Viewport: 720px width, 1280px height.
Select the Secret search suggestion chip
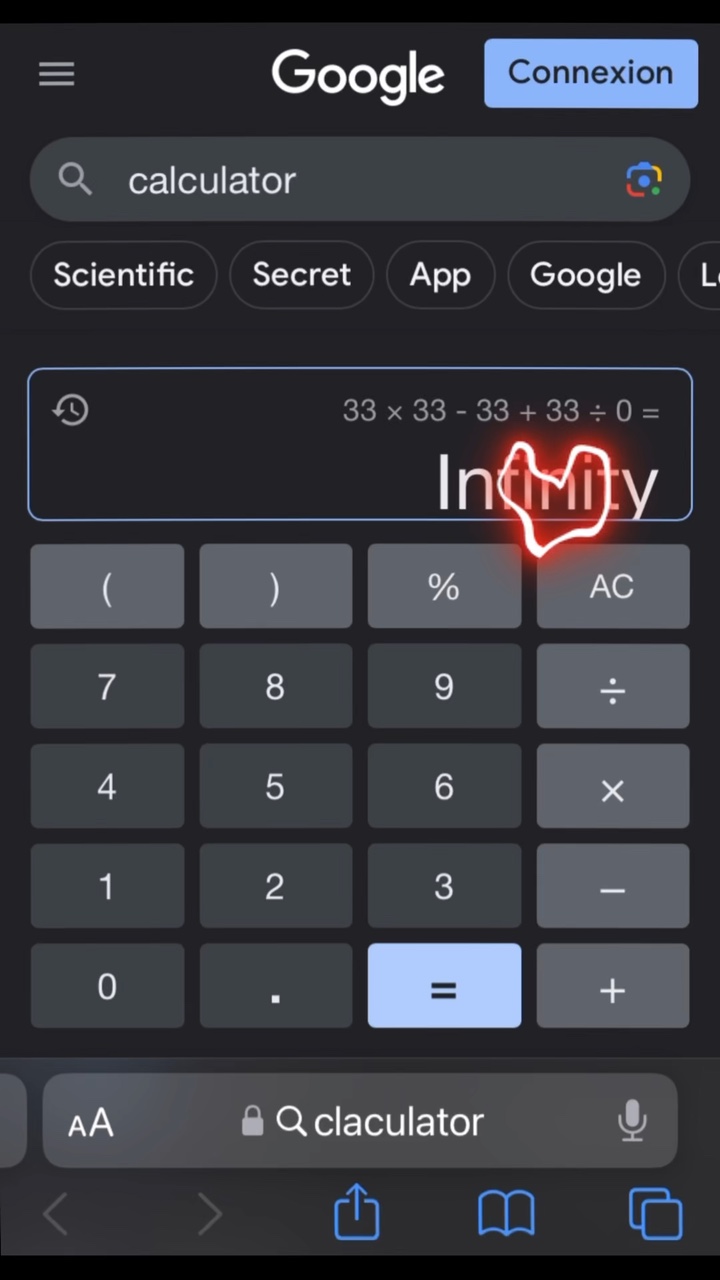pos(301,275)
